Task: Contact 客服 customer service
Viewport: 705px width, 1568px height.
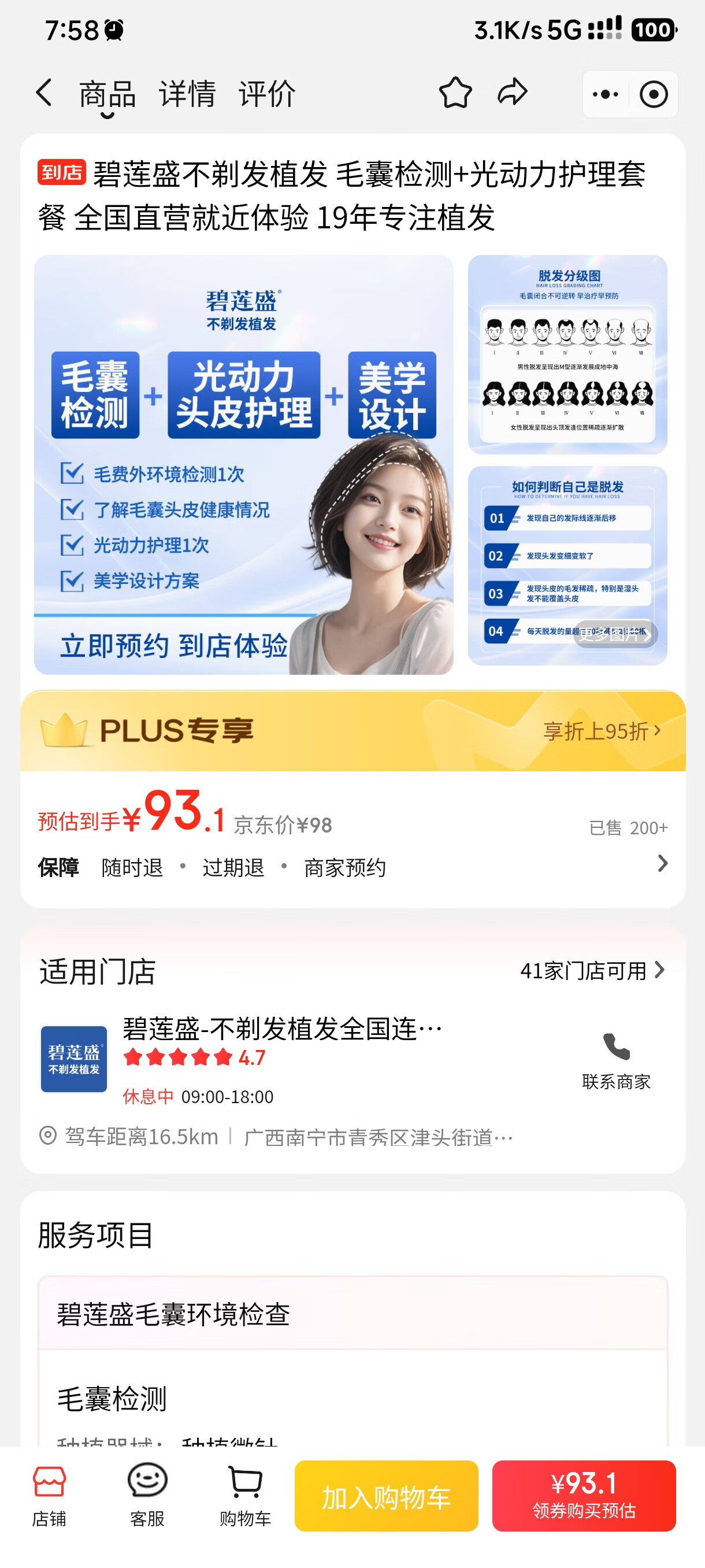Action: pos(147,1495)
